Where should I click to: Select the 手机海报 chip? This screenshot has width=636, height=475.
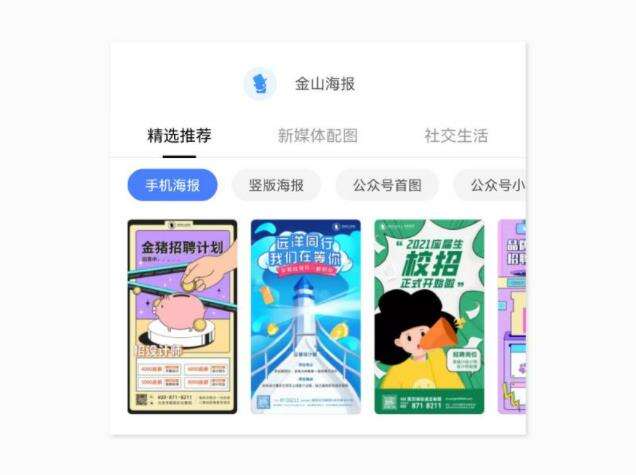(172, 185)
